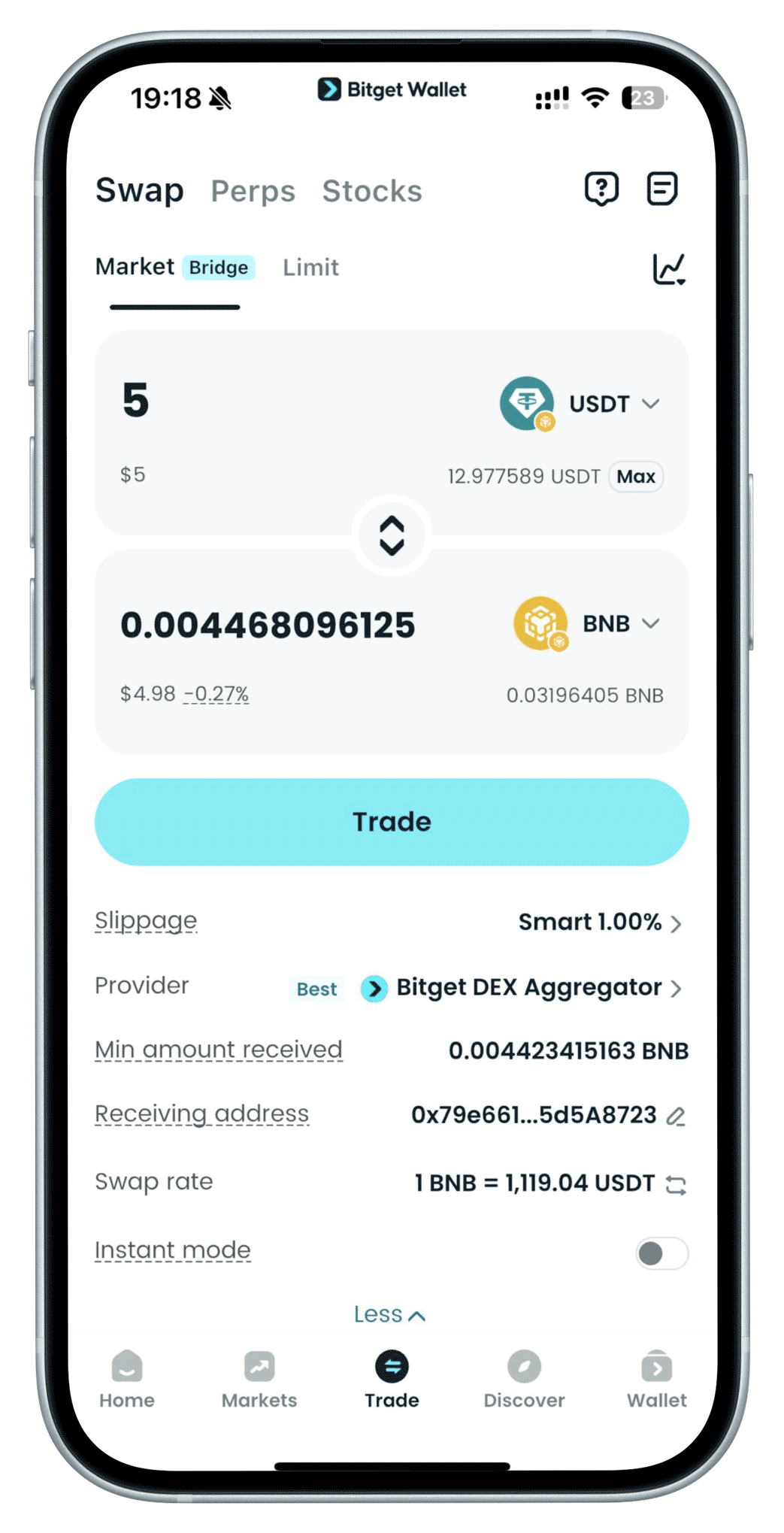The width and height of the screenshot is (784, 1533).
Task: Switch to the Perps tab
Action: (x=253, y=192)
